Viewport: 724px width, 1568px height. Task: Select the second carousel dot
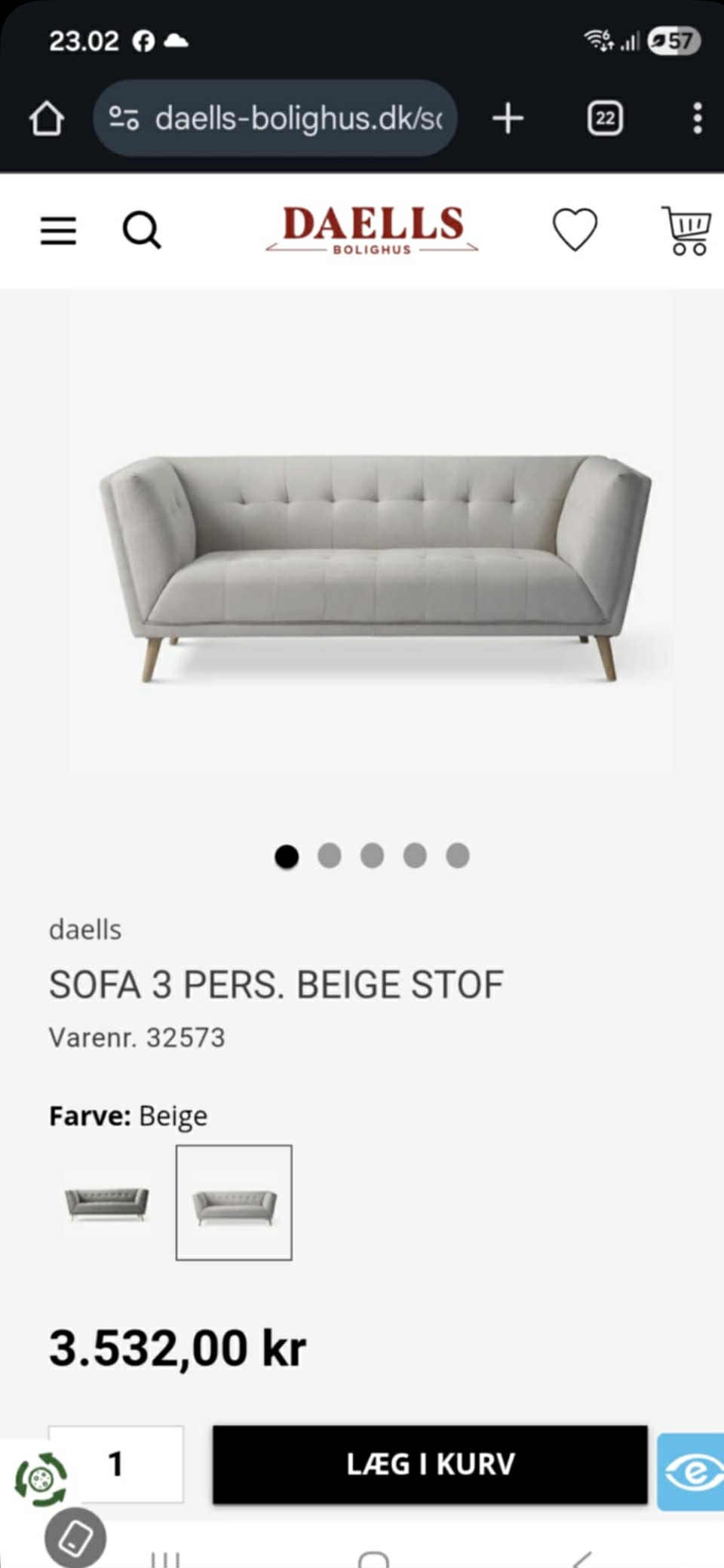pyautogui.click(x=329, y=855)
